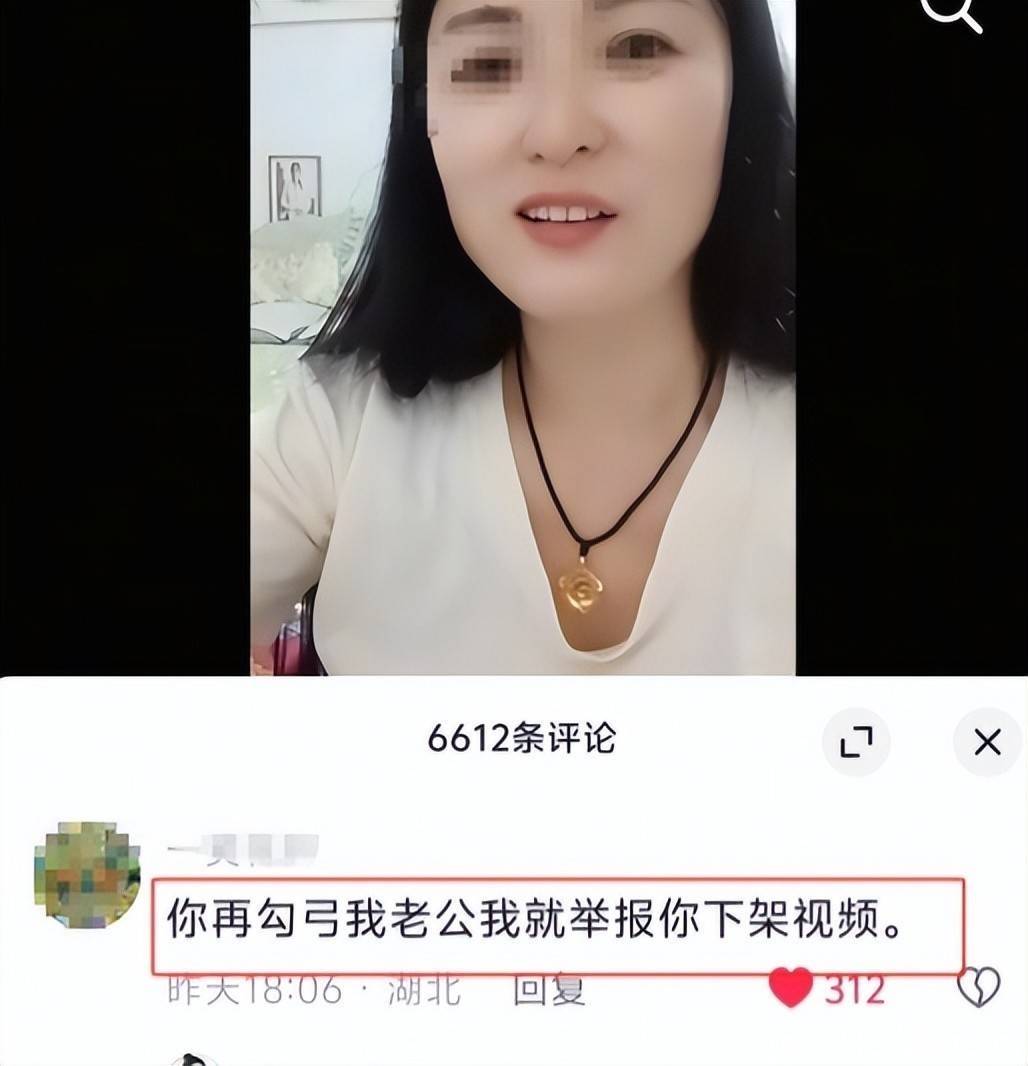
Task: Like the comment with 312 likes
Action: pos(791,990)
